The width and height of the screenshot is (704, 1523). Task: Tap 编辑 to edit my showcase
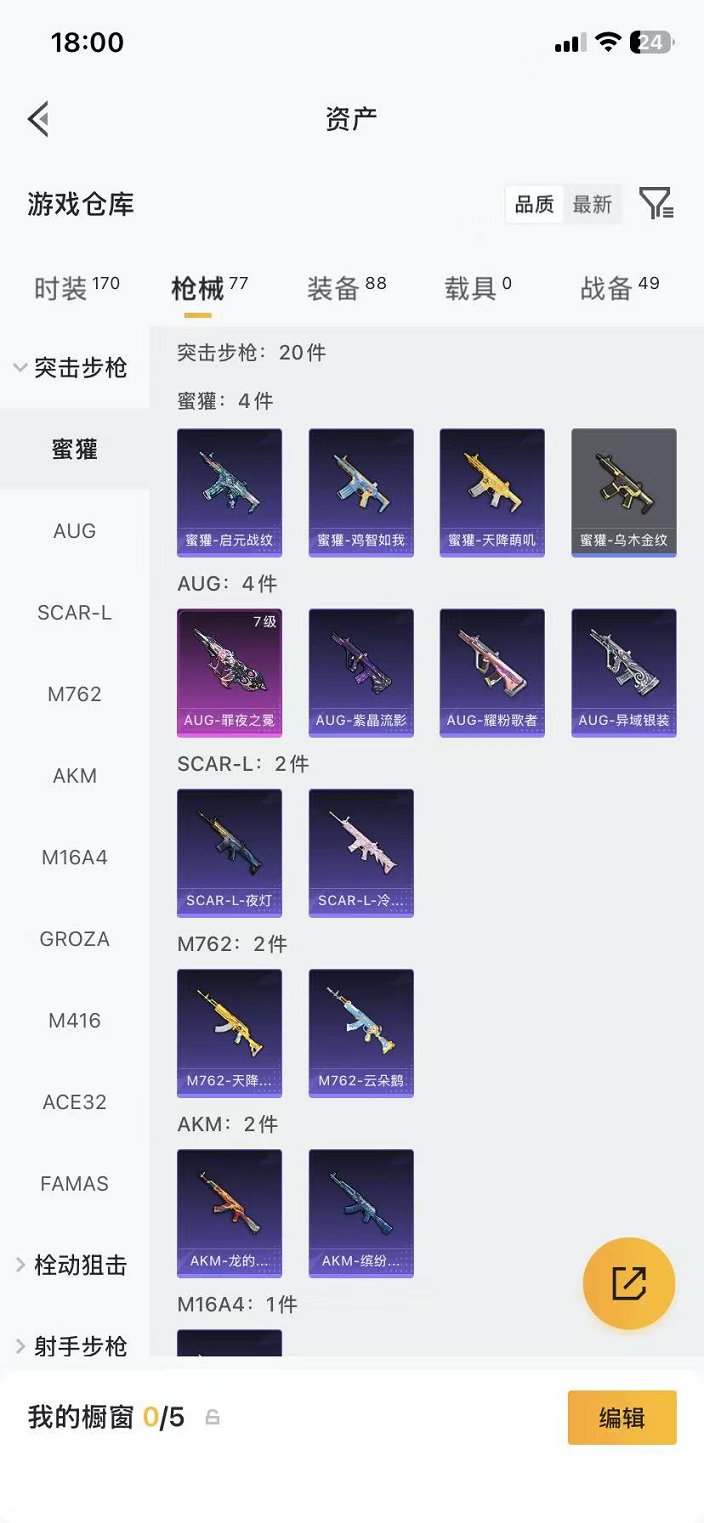coord(622,1417)
